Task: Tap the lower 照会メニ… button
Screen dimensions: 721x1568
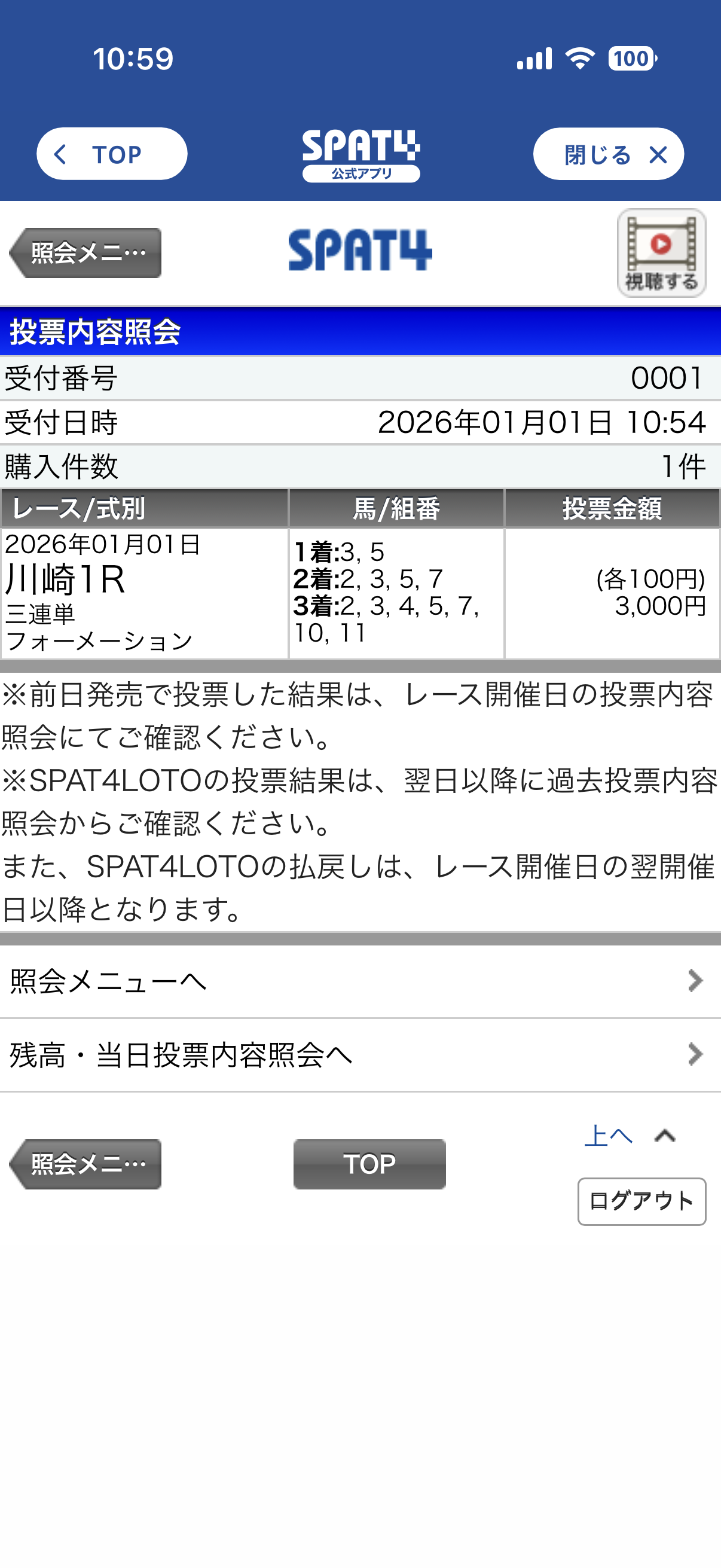Action: click(87, 1164)
